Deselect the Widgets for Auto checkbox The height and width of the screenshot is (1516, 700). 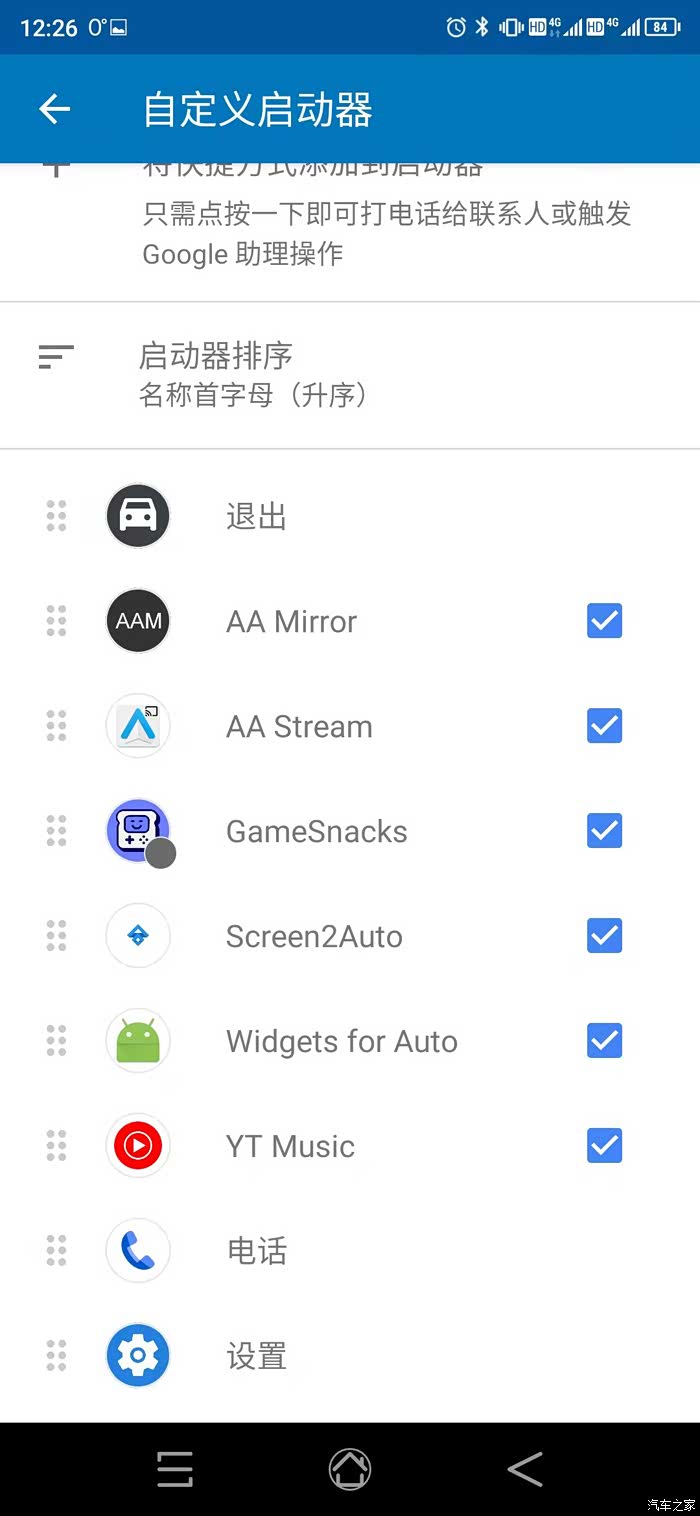pos(604,1041)
